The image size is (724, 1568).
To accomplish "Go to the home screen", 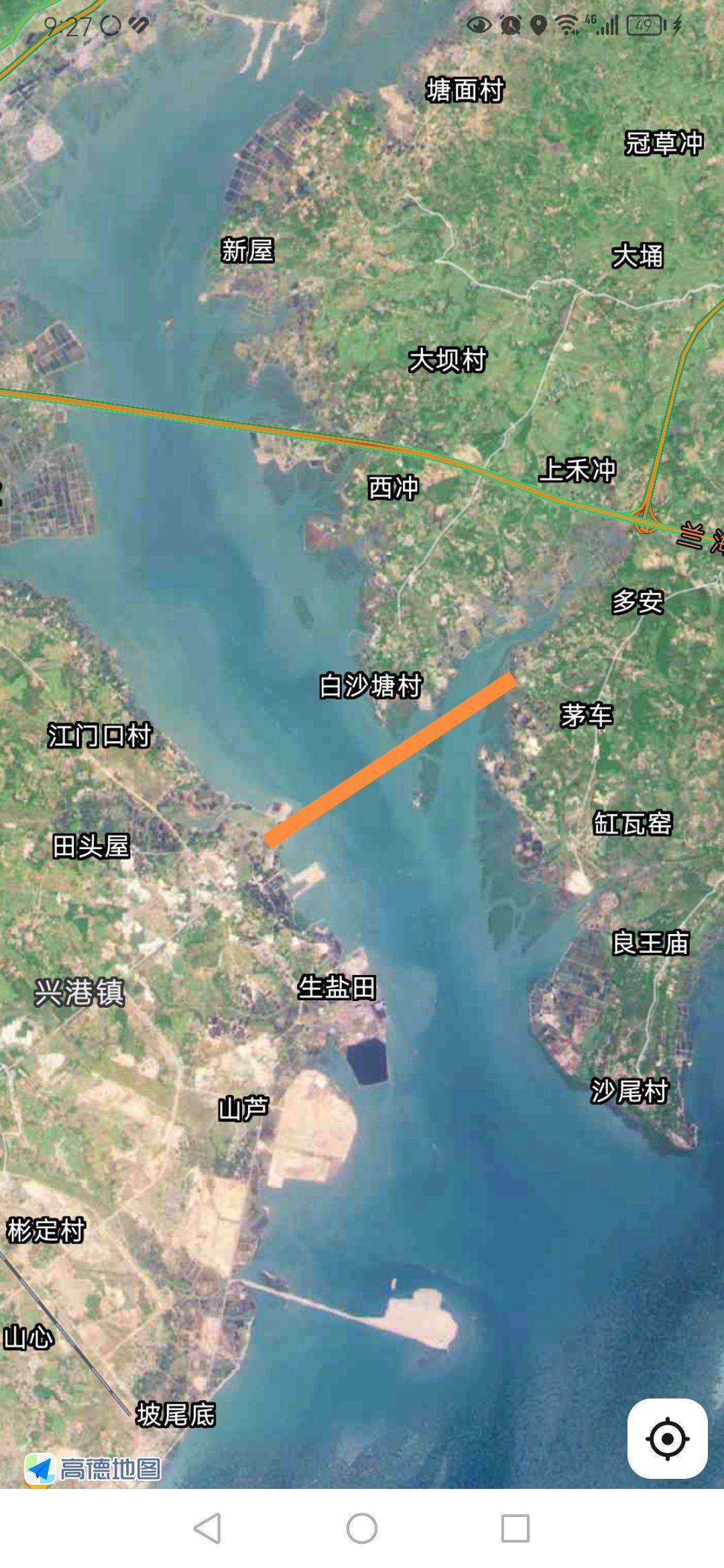I will [x=361, y=1528].
